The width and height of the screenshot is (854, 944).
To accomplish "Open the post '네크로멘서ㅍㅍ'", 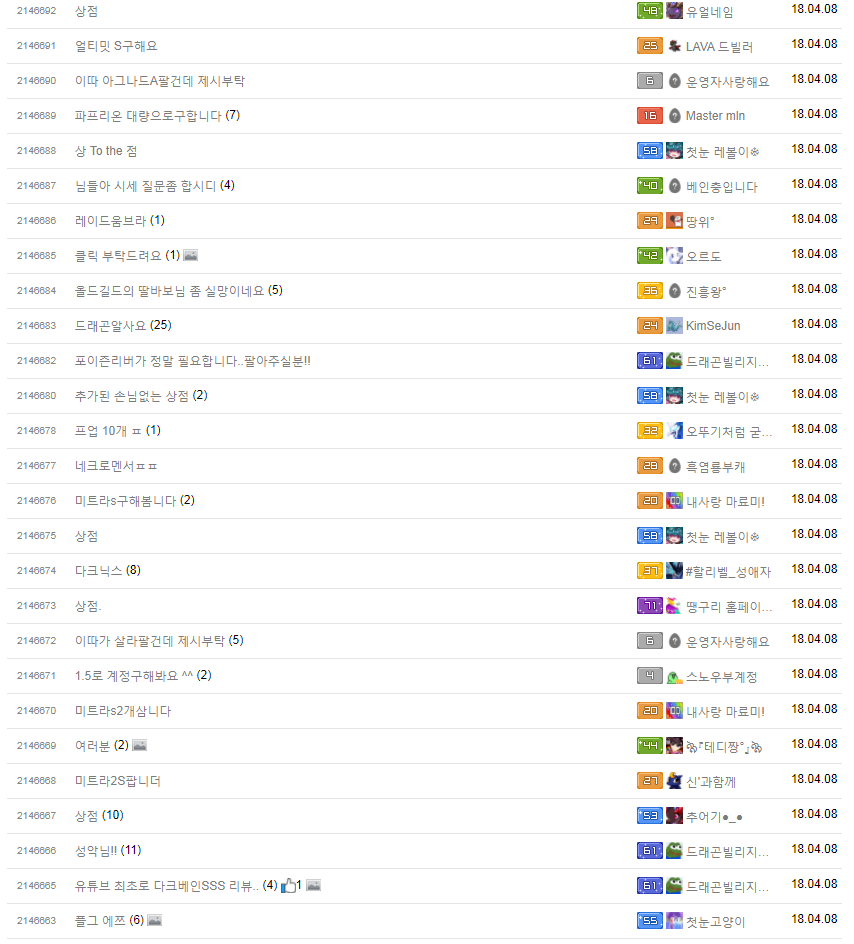I will pyautogui.click(x=116, y=466).
